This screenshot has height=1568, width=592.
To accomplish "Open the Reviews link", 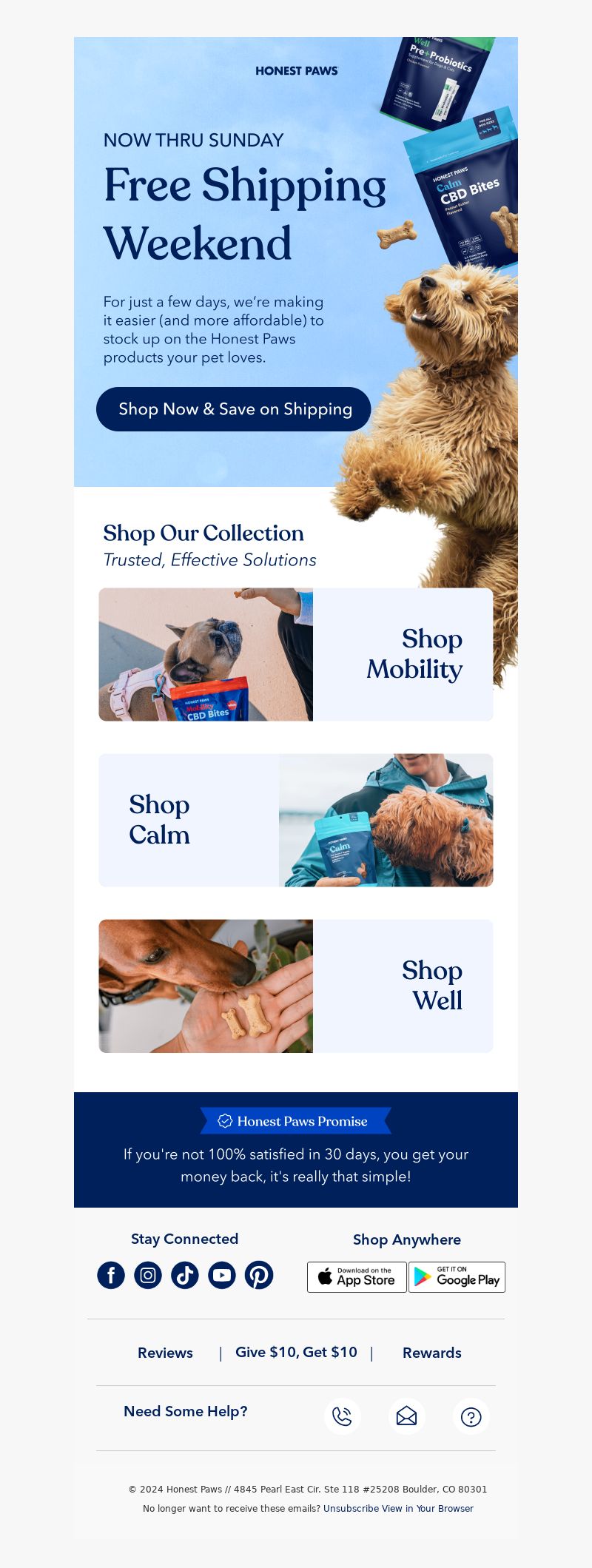I will point(165,1353).
